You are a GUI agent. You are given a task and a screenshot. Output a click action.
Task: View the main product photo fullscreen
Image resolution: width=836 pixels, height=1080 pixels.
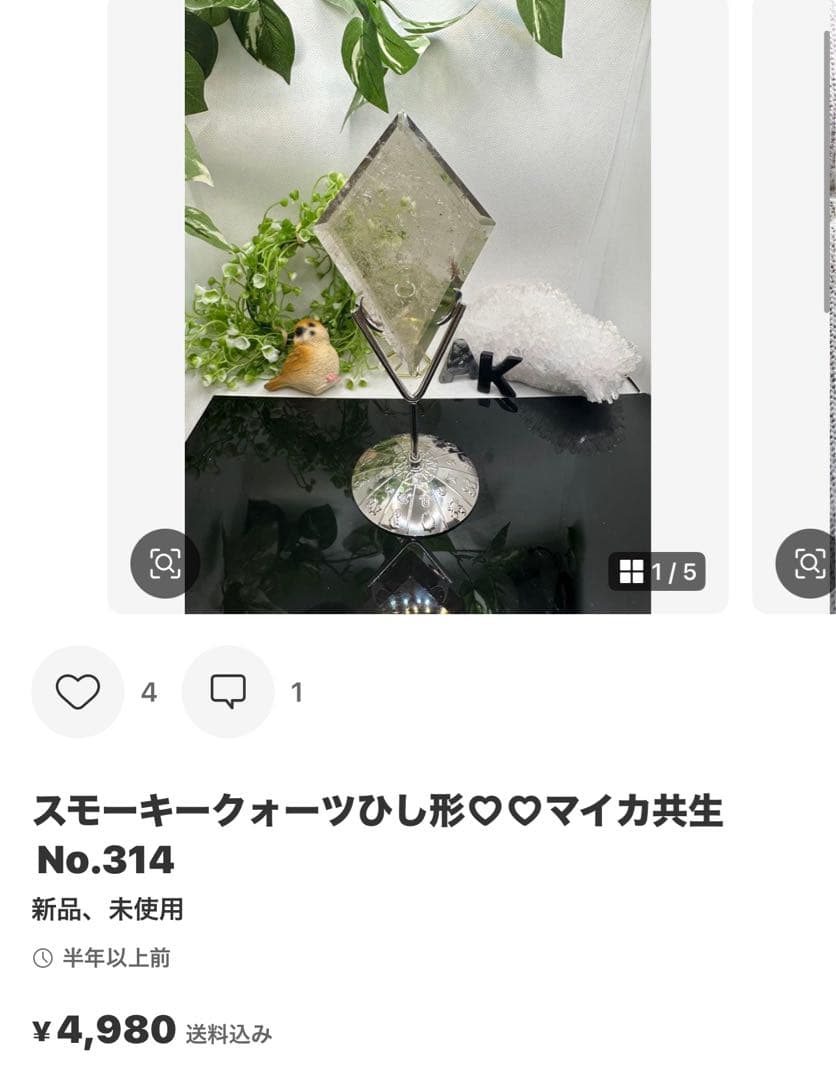417,300
